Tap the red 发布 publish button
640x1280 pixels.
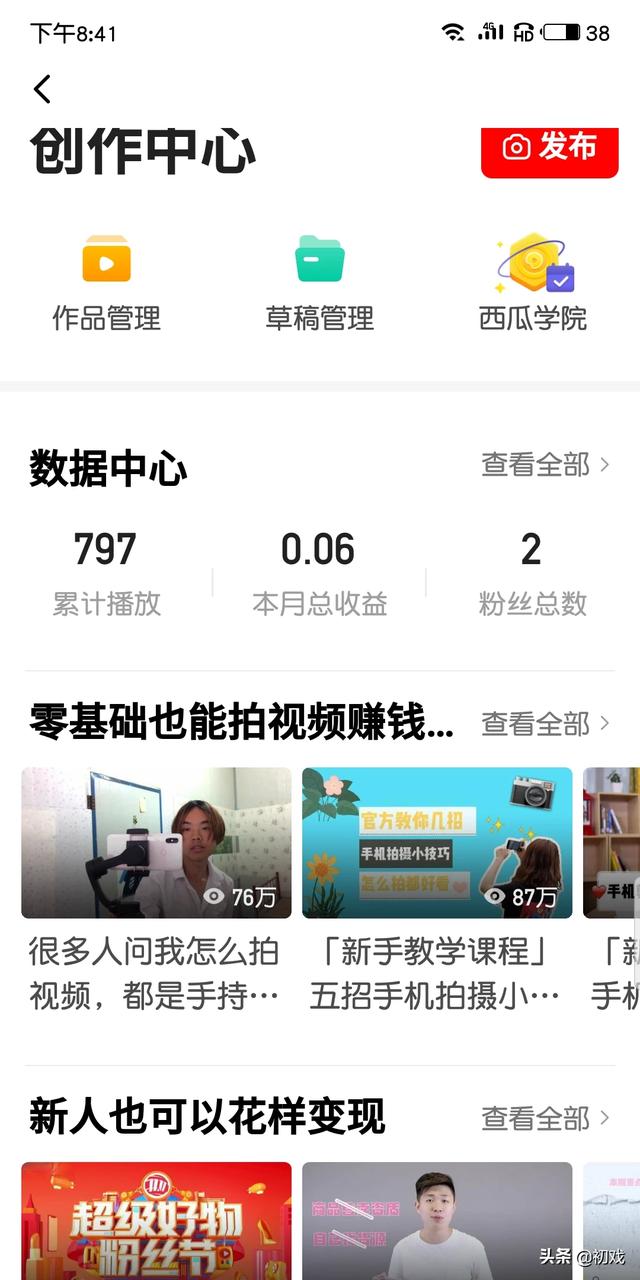549,149
